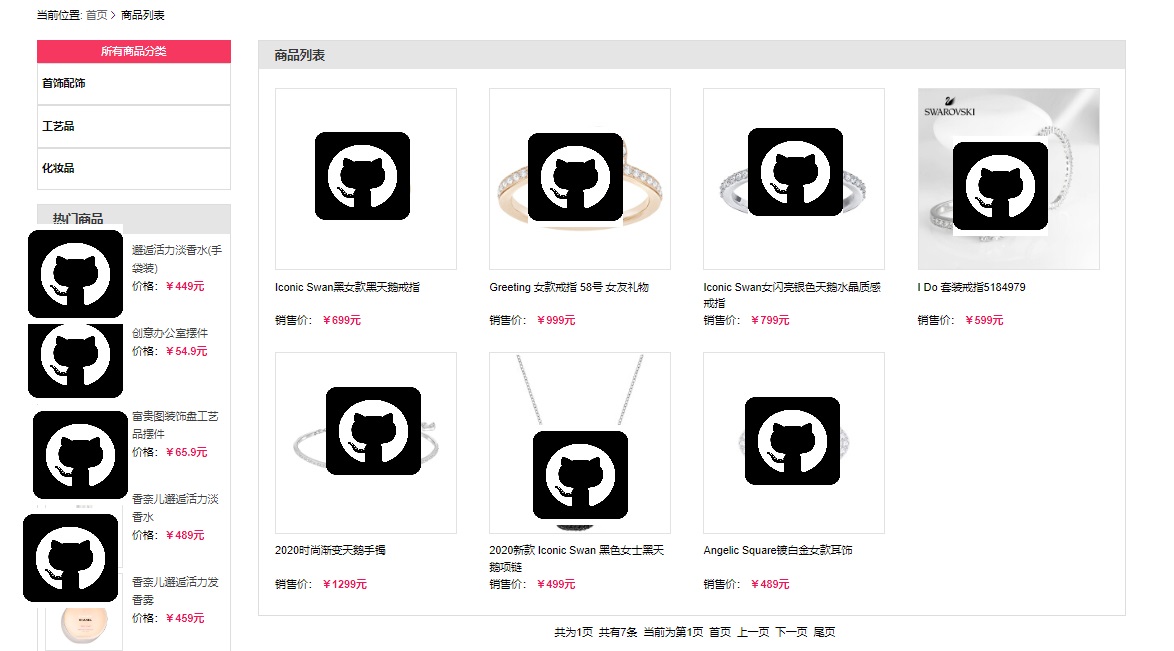The width and height of the screenshot is (1174, 651).
Task: View 2020时尚渐变天鹅手镯 product
Action: pos(330,551)
